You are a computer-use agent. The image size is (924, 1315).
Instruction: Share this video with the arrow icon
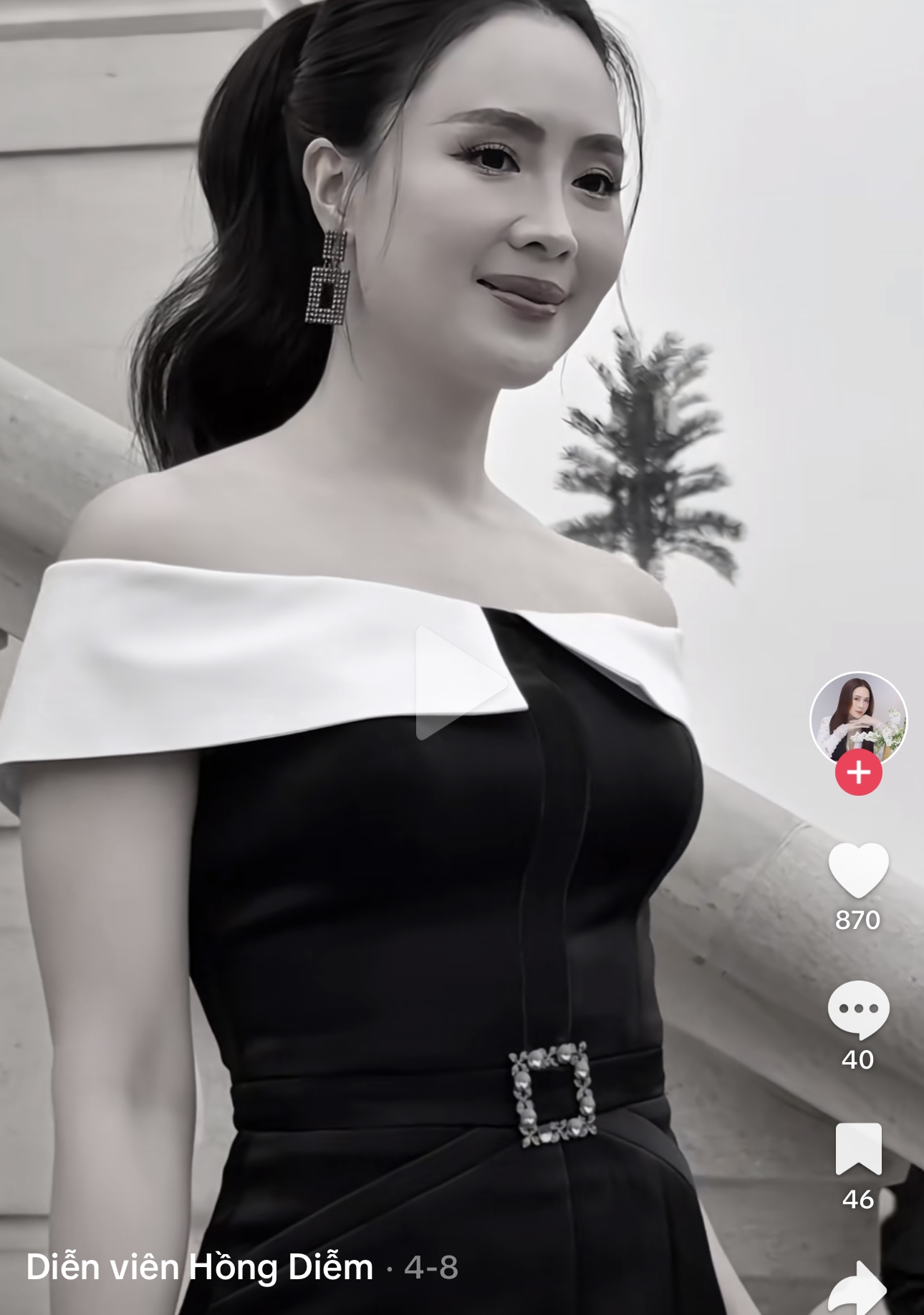point(858,1289)
